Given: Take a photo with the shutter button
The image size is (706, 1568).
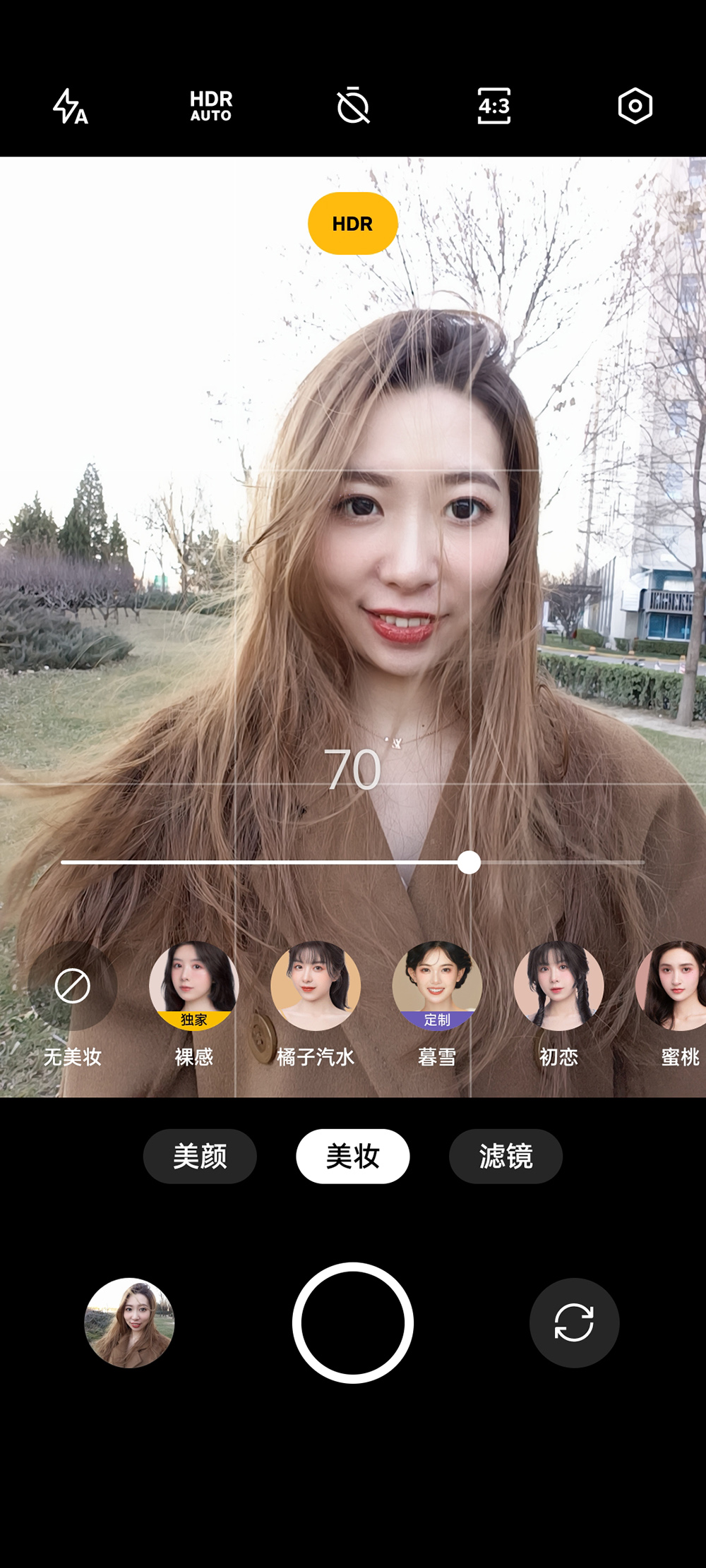Looking at the screenshot, I should pyautogui.click(x=353, y=1322).
